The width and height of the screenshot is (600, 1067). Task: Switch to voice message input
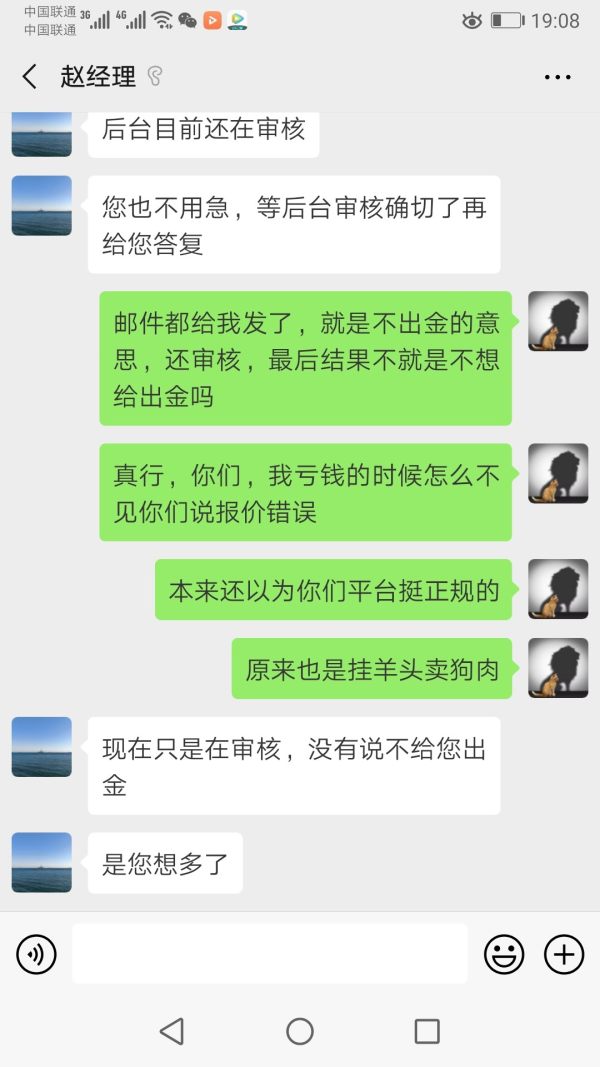click(x=36, y=955)
